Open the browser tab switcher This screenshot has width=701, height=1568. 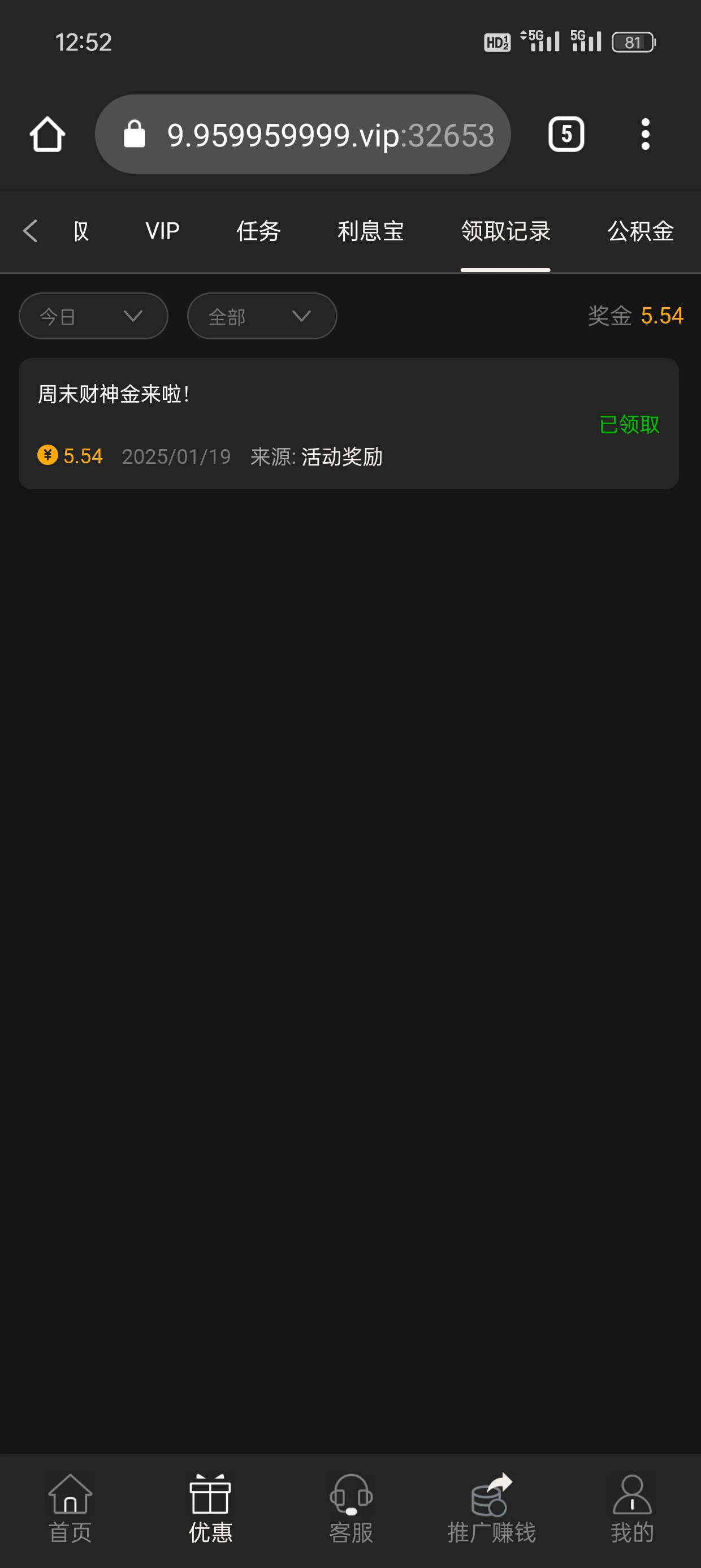tap(566, 134)
